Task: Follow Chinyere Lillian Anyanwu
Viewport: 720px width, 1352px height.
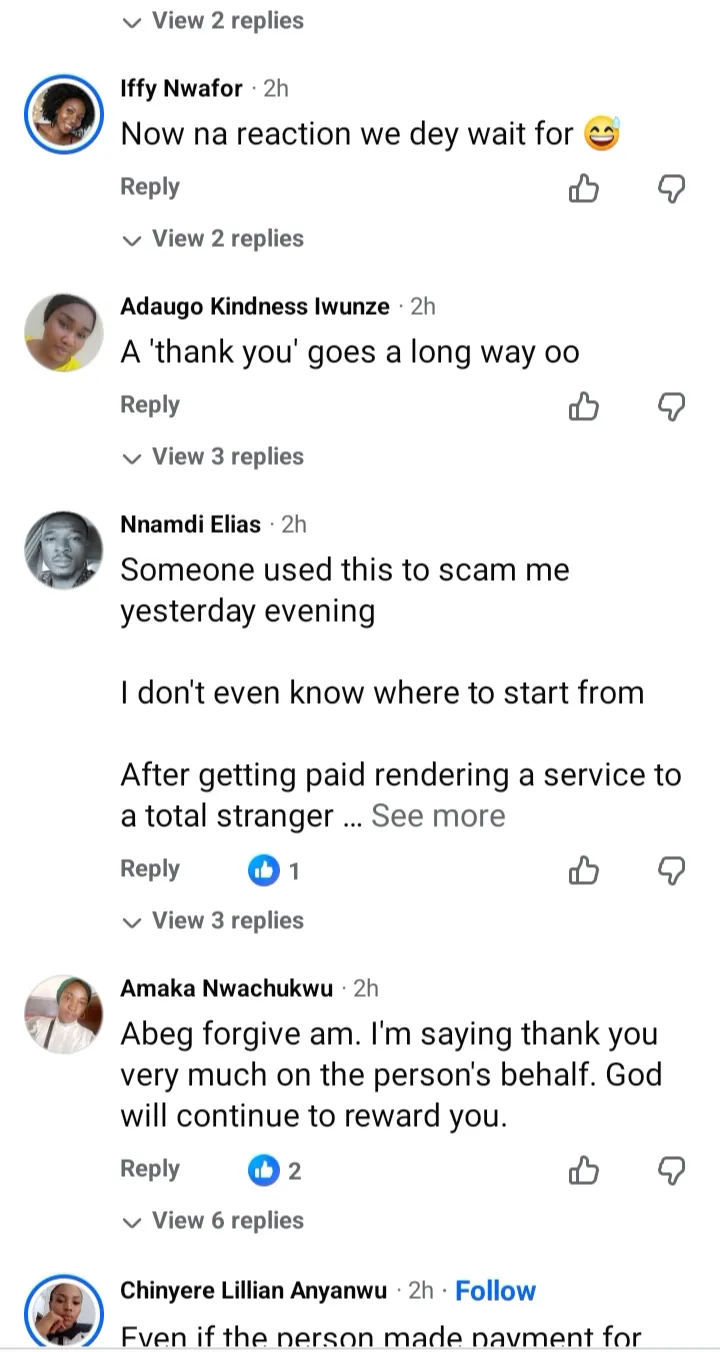Action: 495,1291
